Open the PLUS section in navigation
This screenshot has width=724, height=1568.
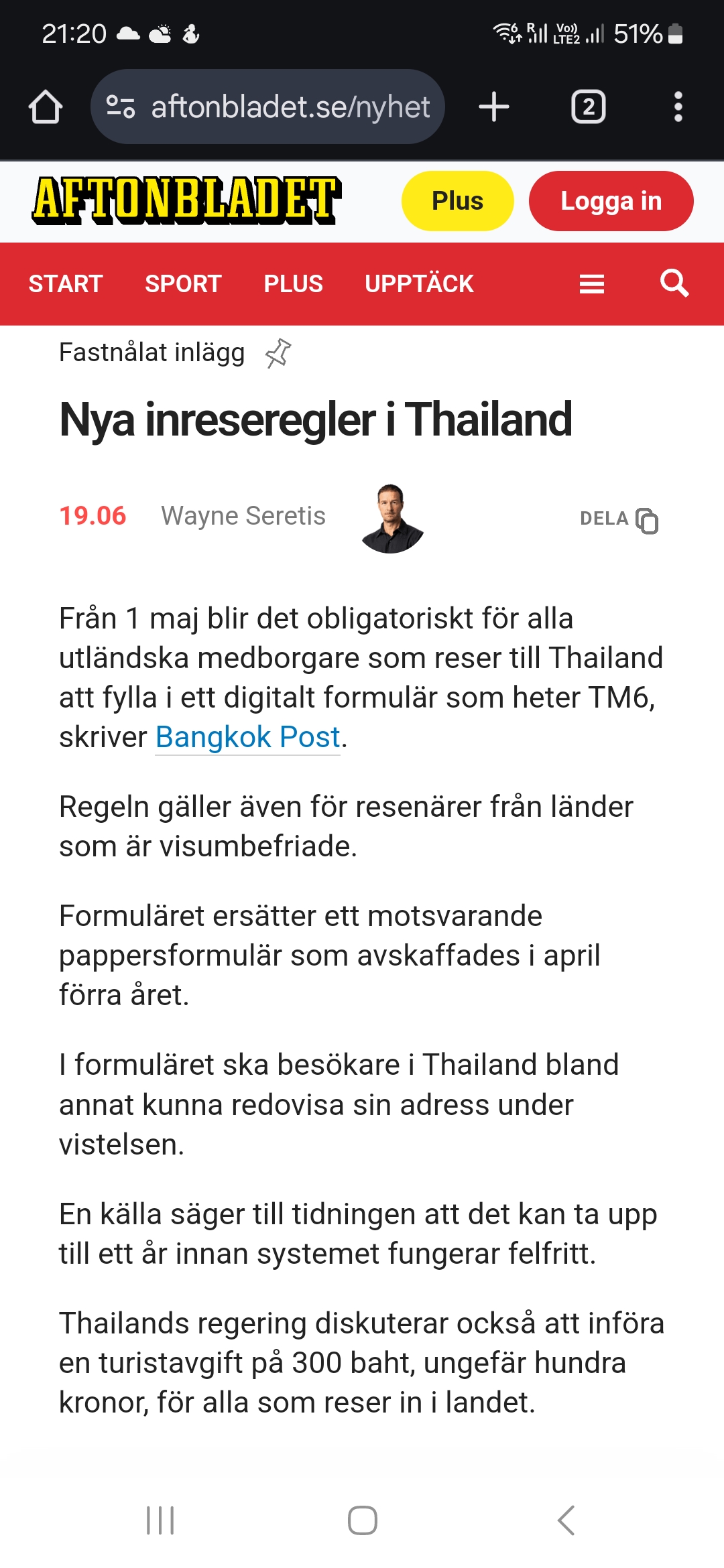pyautogui.click(x=294, y=283)
